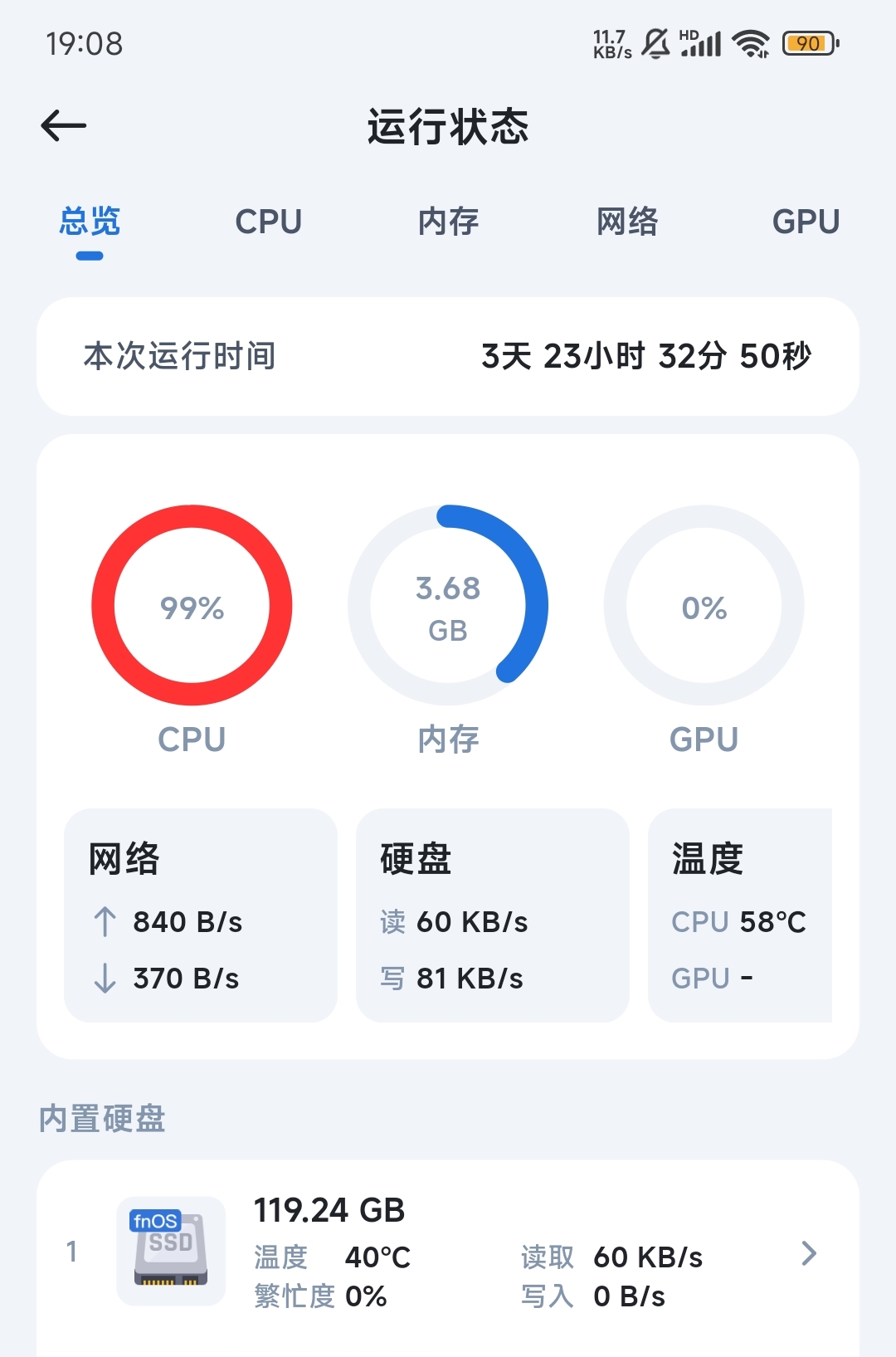Expand details for the 119.24 GB disk

(x=807, y=1255)
